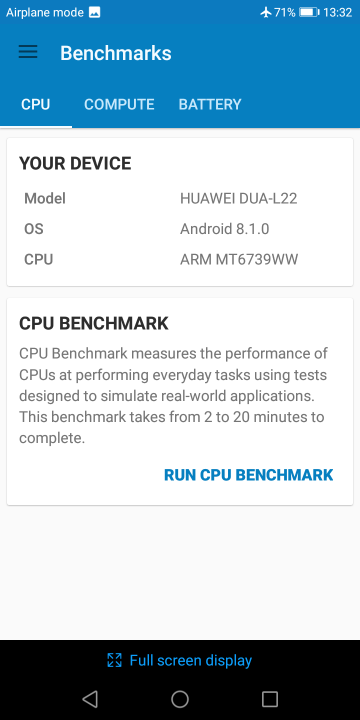This screenshot has height=720, width=360.
Task: Enable Full screen display
Action: click(180, 660)
